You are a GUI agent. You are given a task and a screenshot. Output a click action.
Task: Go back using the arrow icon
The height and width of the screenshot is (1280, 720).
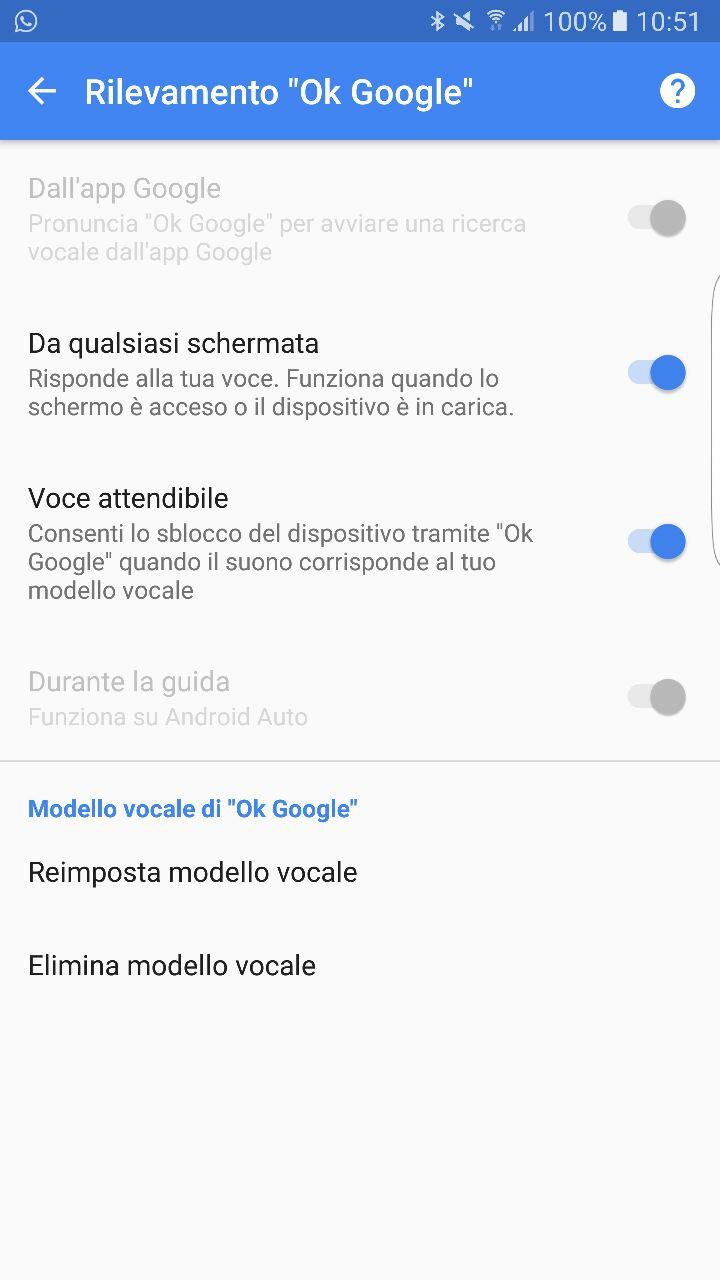[42, 92]
